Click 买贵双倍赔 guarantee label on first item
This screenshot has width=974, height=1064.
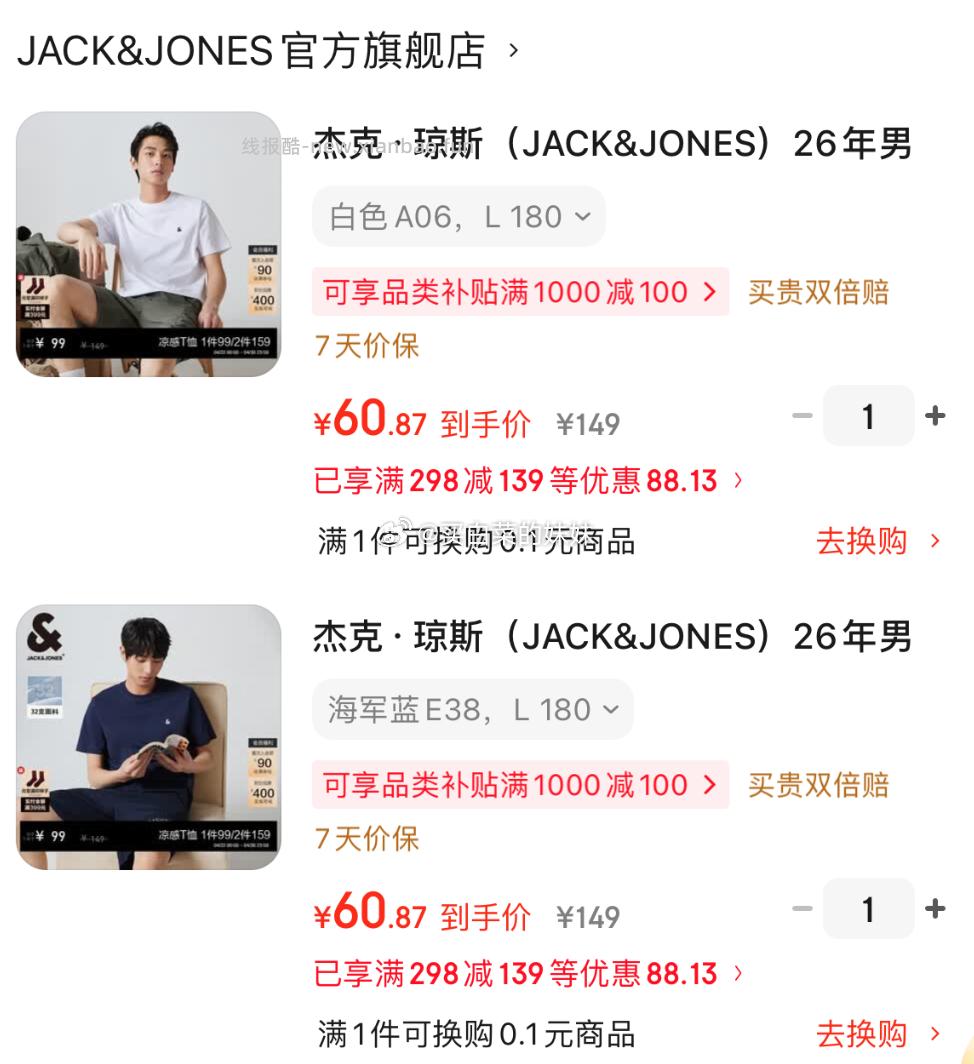point(820,294)
